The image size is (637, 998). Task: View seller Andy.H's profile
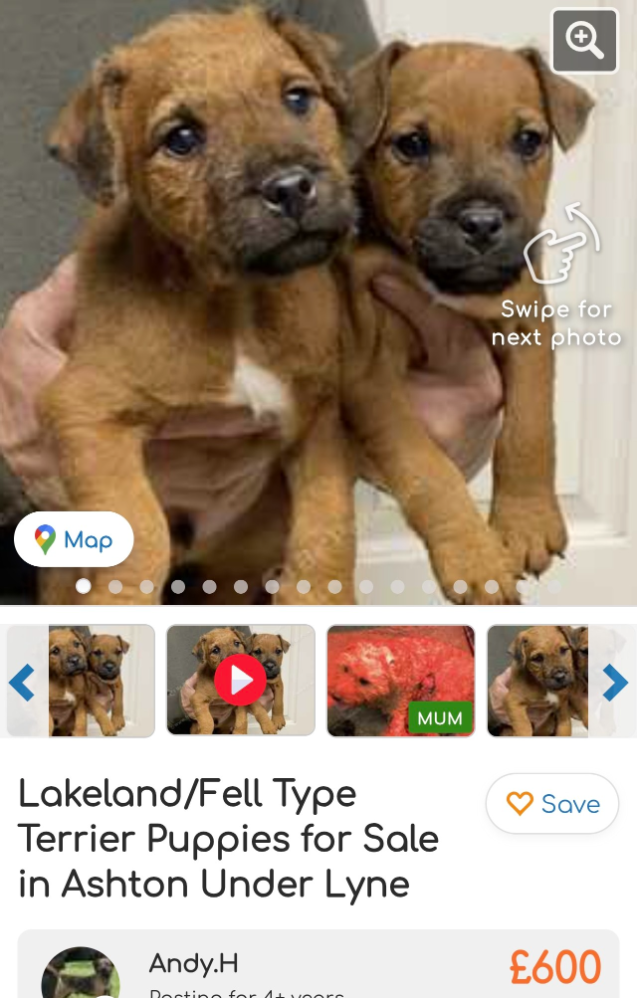click(x=194, y=963)
